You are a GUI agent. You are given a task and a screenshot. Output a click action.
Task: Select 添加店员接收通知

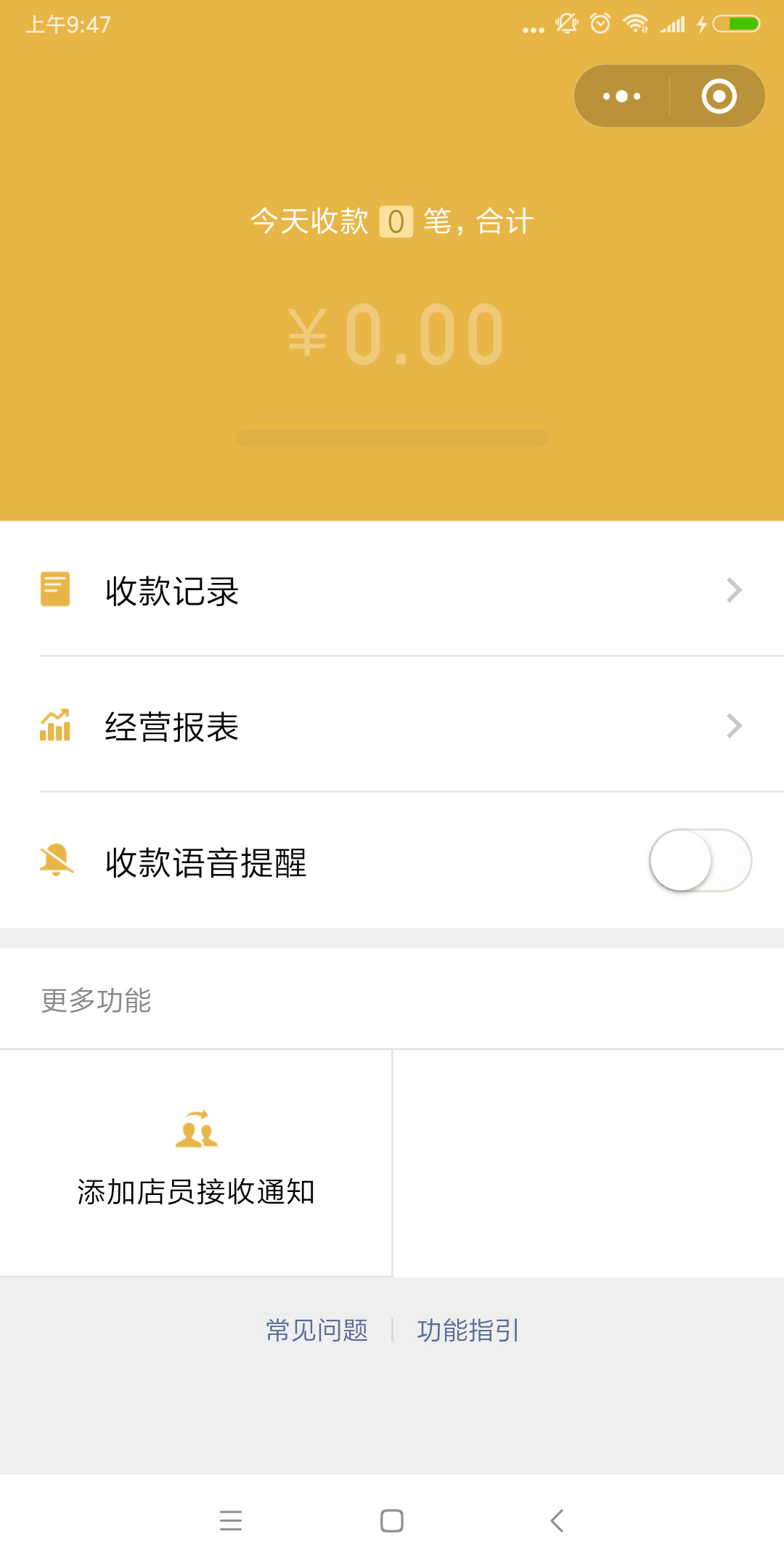pos(196,1161)
